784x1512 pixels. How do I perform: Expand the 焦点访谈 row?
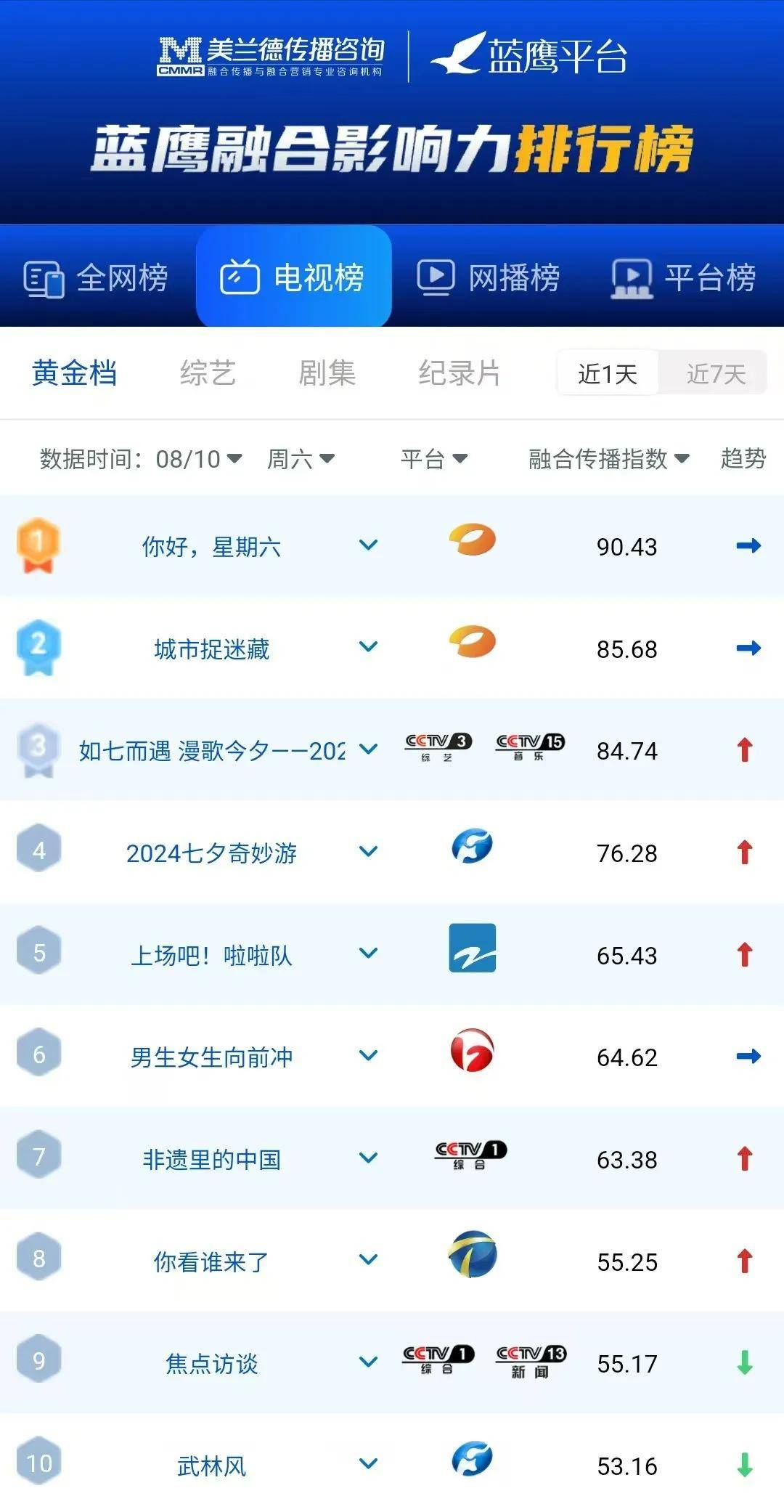point(369,1362)
